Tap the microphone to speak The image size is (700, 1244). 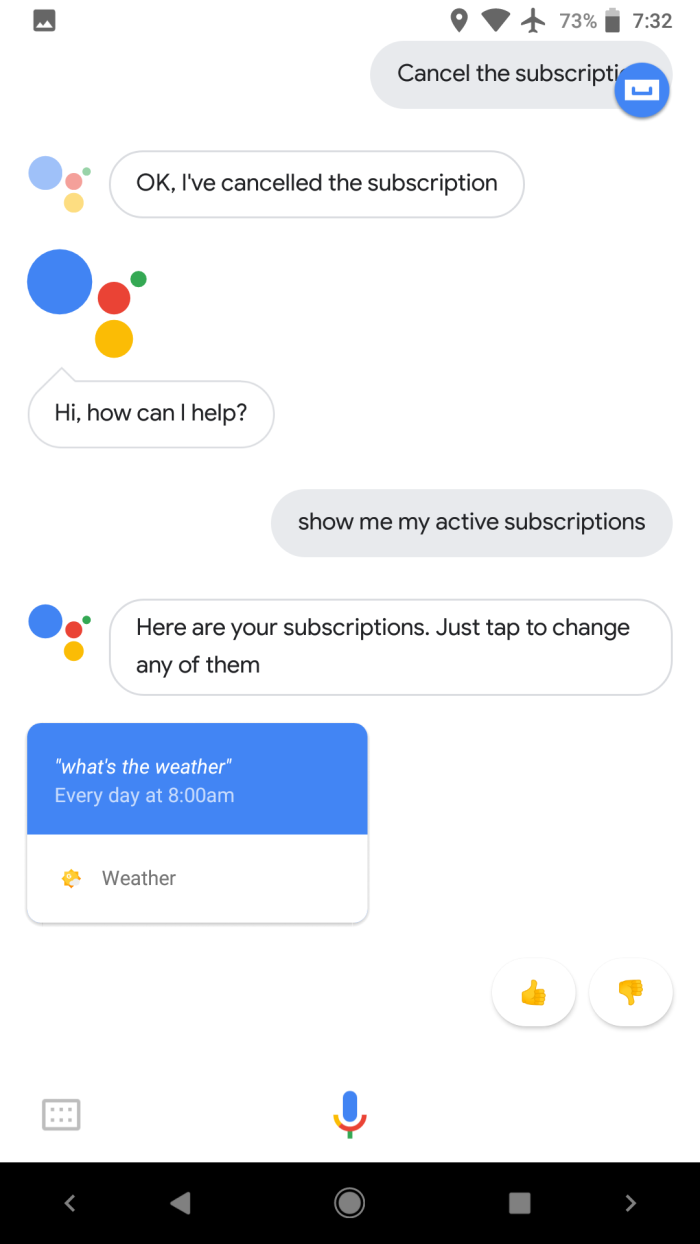[x=350, y=1113]
